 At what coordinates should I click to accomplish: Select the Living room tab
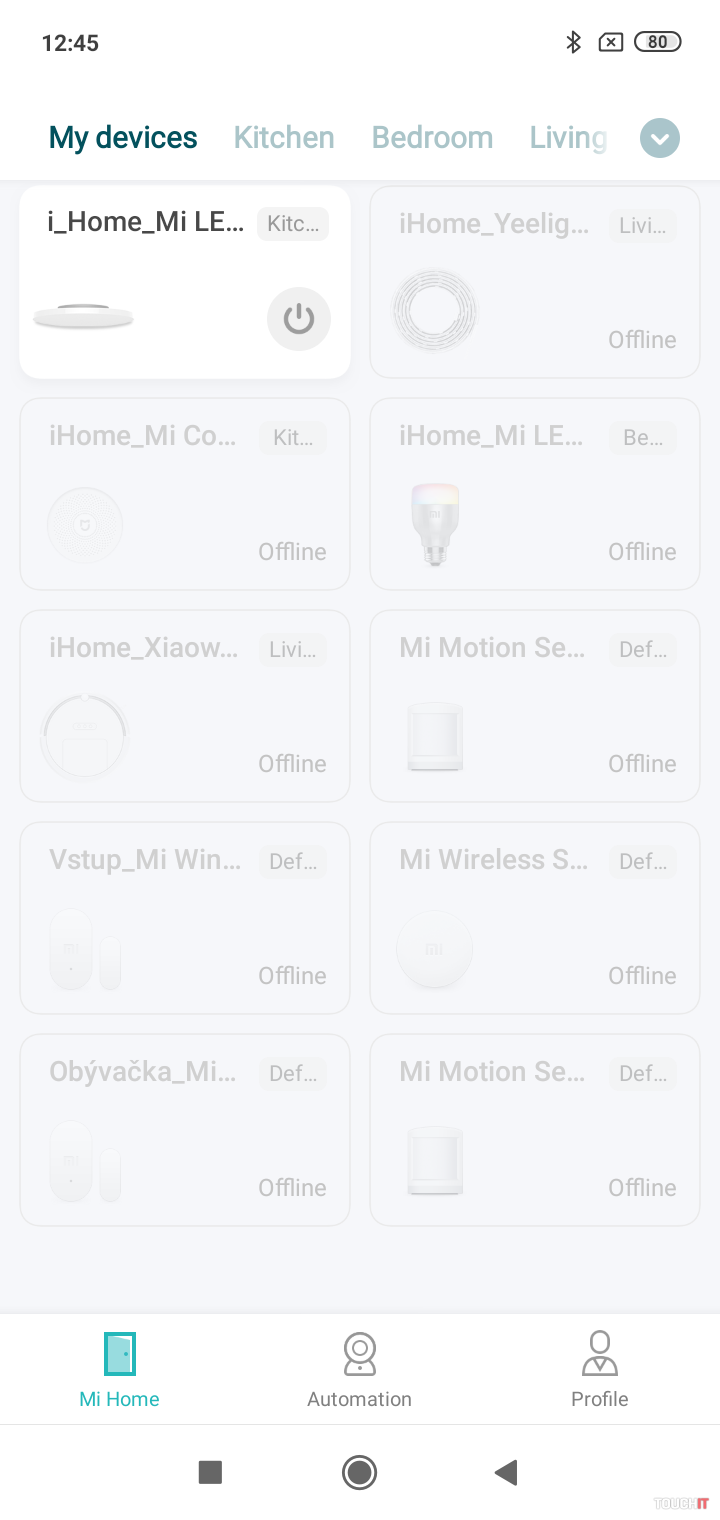click(568, 137)
